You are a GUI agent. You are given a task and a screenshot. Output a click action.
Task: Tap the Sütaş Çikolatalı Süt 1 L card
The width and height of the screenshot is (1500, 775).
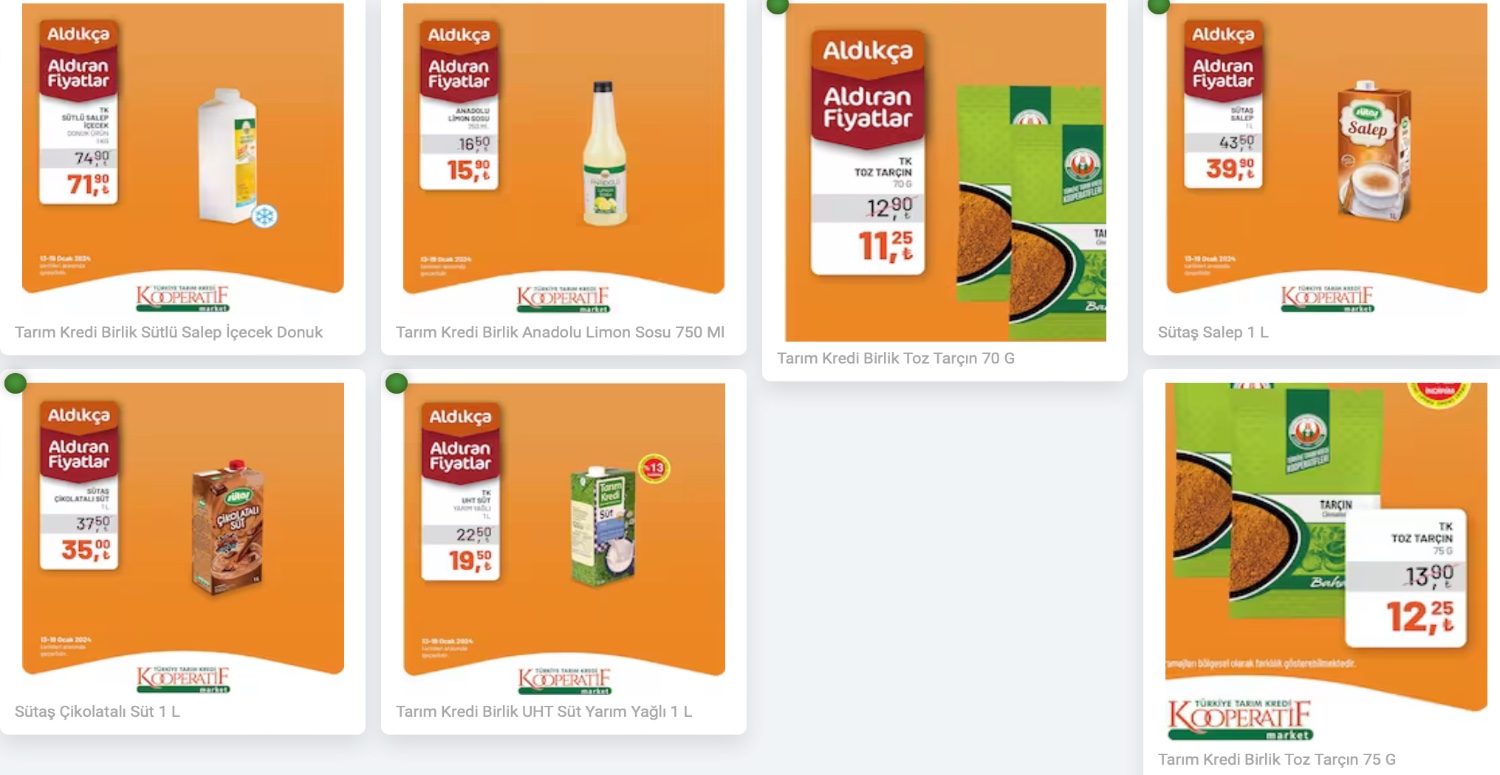[x=183, y=540]
